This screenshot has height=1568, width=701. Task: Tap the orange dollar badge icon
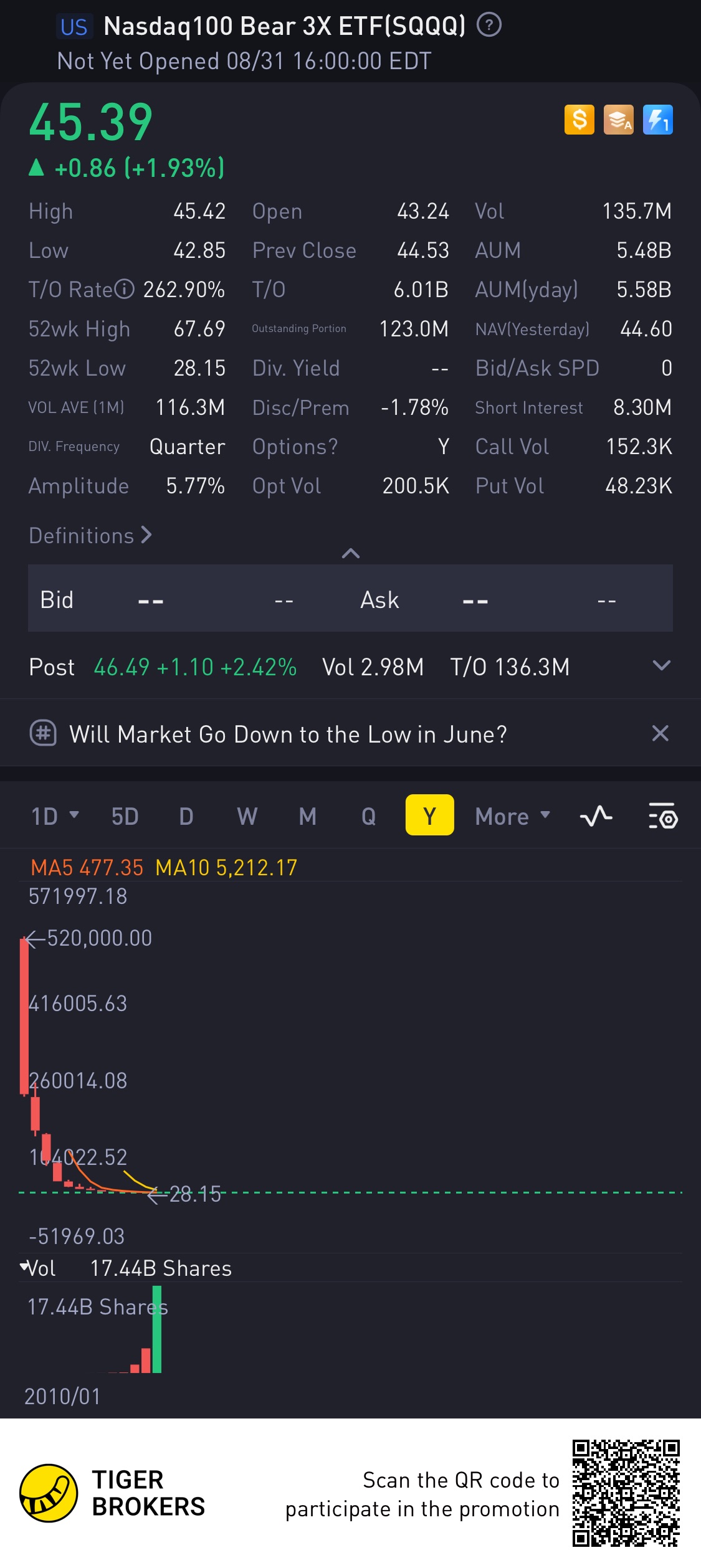pyautogui.click(x=579, y=120)
